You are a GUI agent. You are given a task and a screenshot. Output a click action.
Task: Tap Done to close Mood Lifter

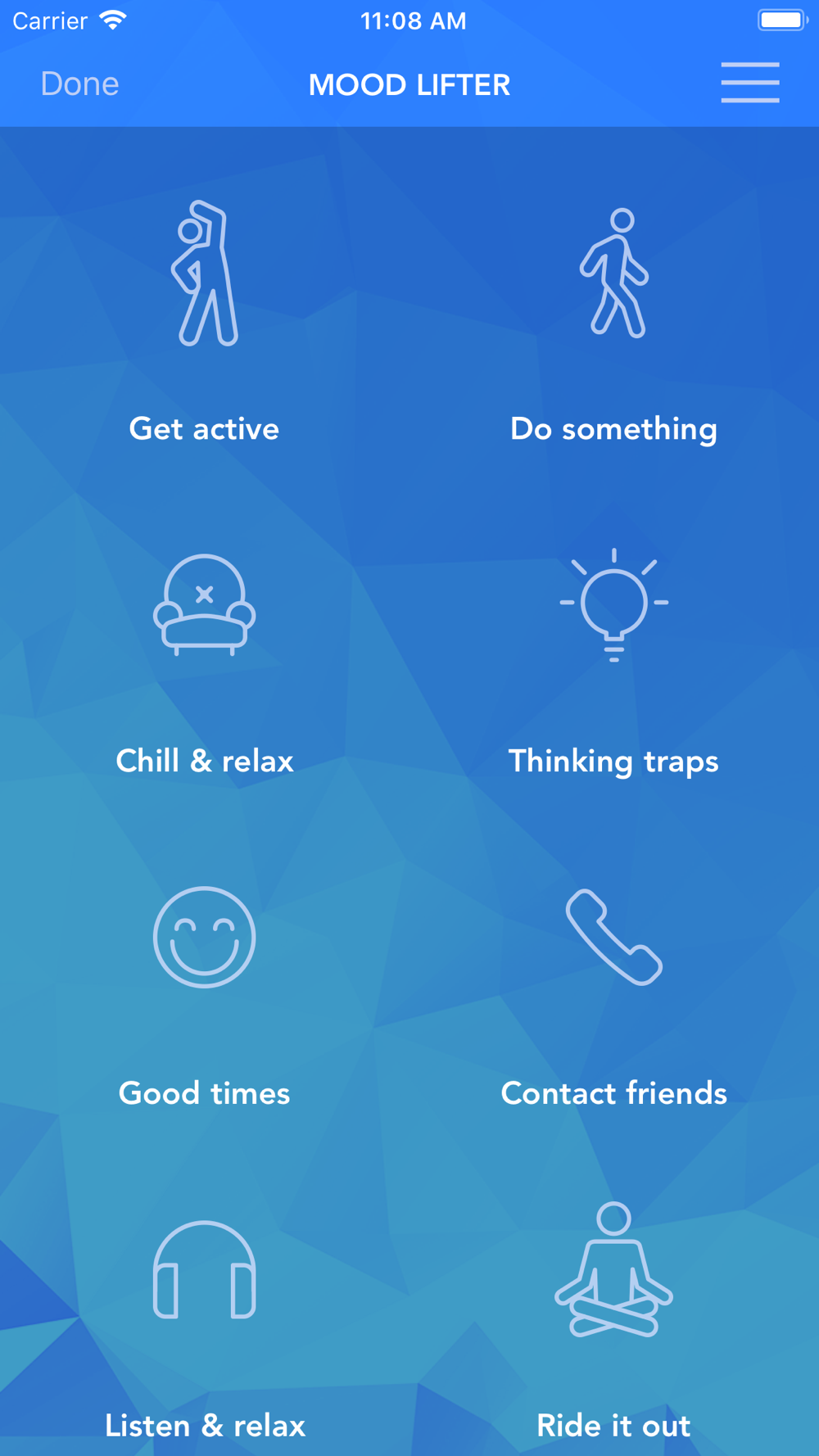pyautogui.click(x=79, y=84)
